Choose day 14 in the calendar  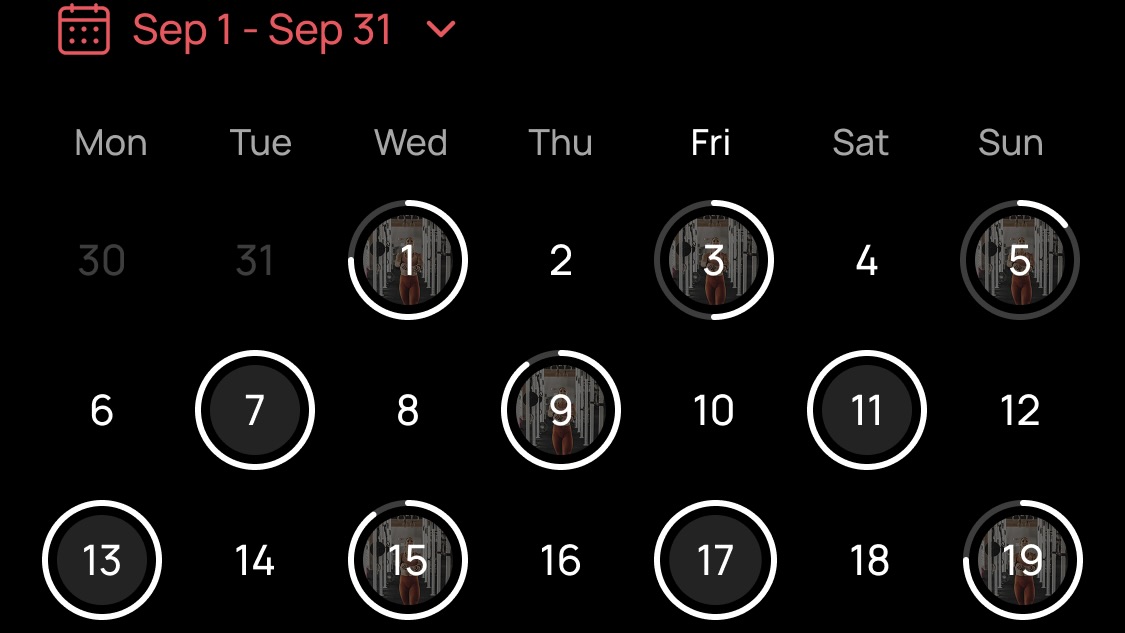(x=255, y=561)
